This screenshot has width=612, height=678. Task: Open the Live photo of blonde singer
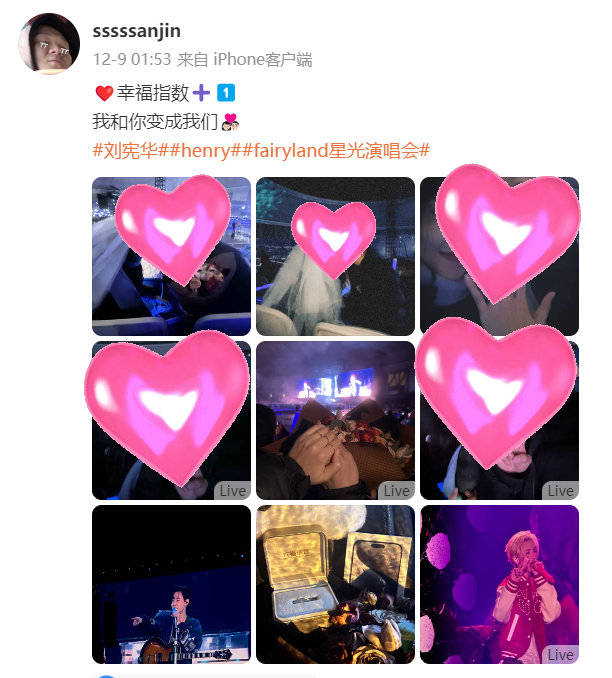pos(499,584)
